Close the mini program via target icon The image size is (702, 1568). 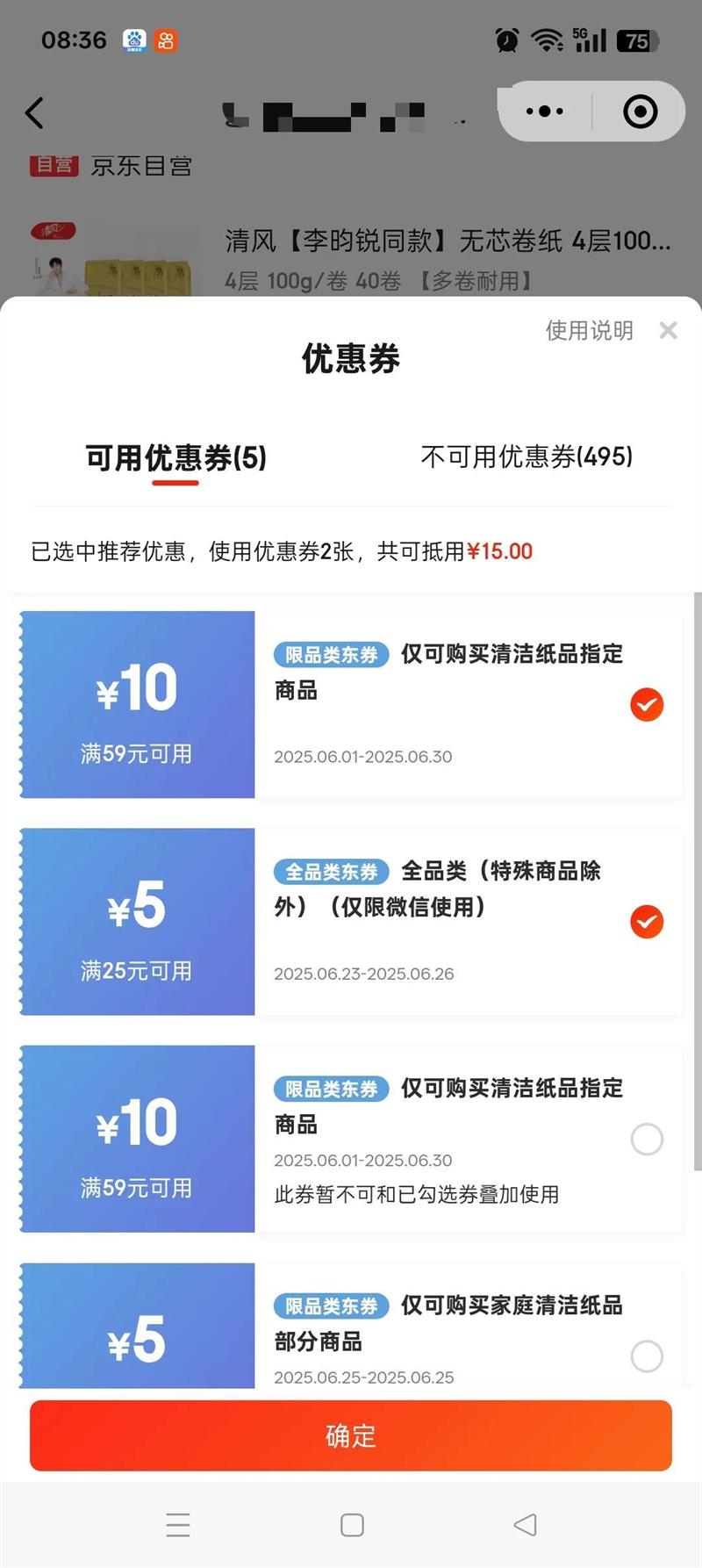click(x=640, y=111)
